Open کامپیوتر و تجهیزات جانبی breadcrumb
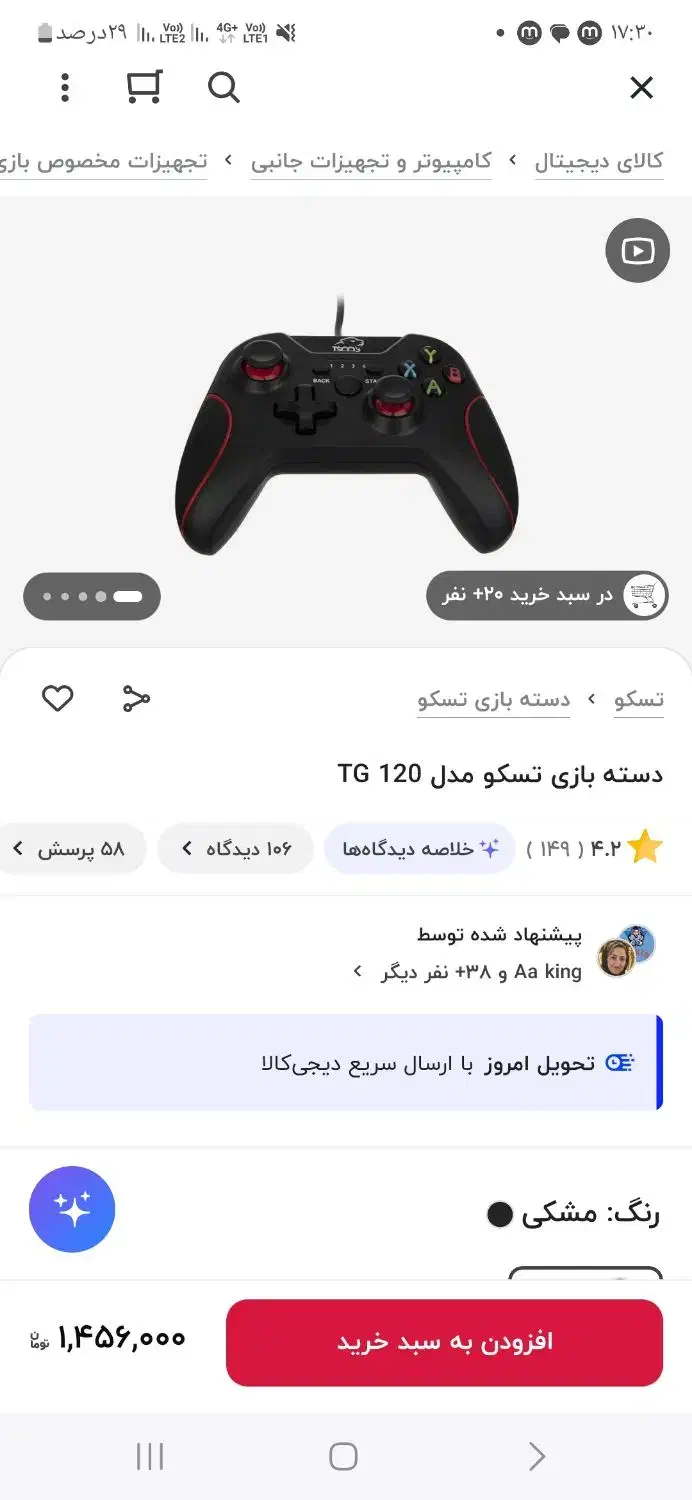Screen dimensions: 692x1500 pyautogui.click(x=371, y=161)
